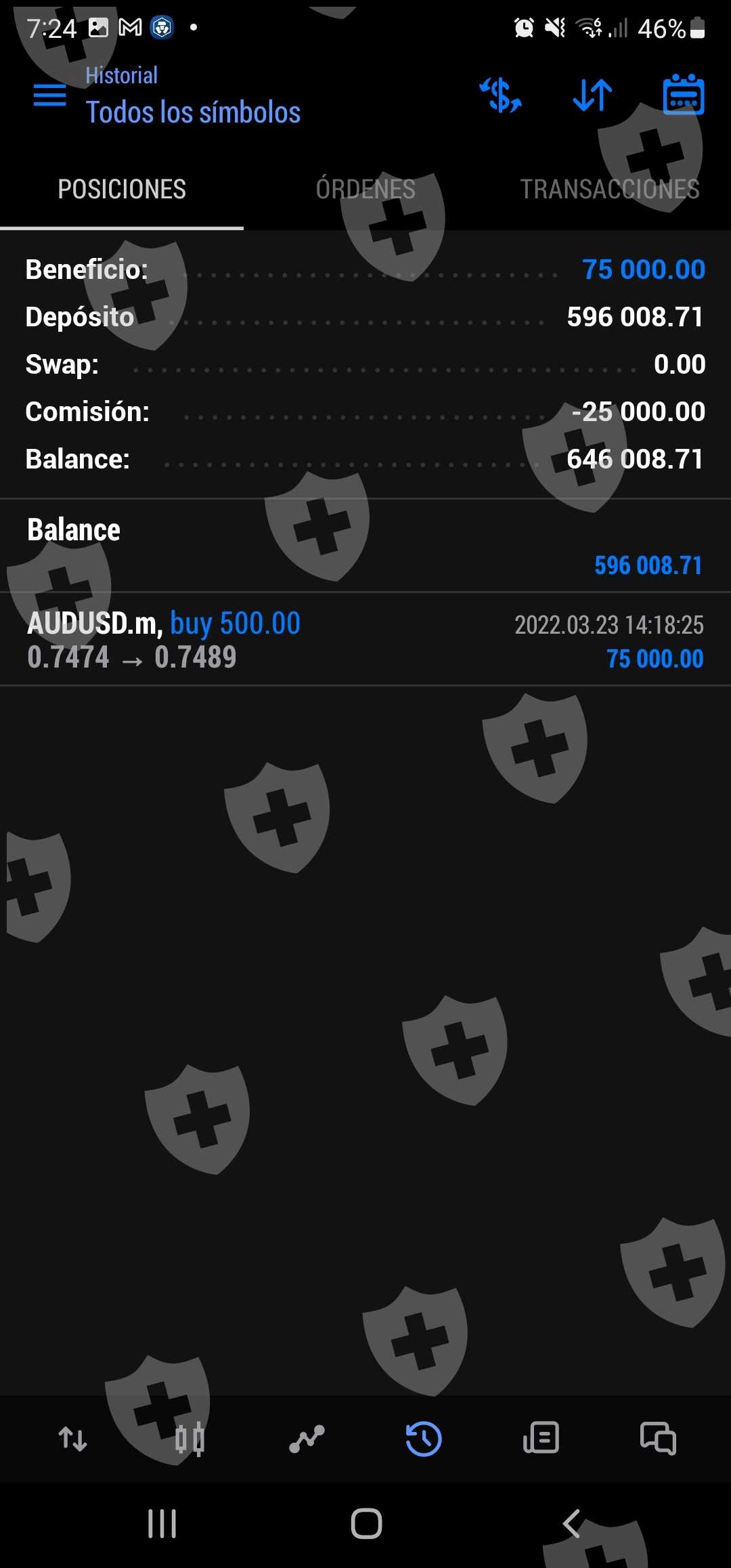Viewport: 731px width, 1568px height.
Task: Open the trade tab with trend line icon
Action: pos(307,1439)
